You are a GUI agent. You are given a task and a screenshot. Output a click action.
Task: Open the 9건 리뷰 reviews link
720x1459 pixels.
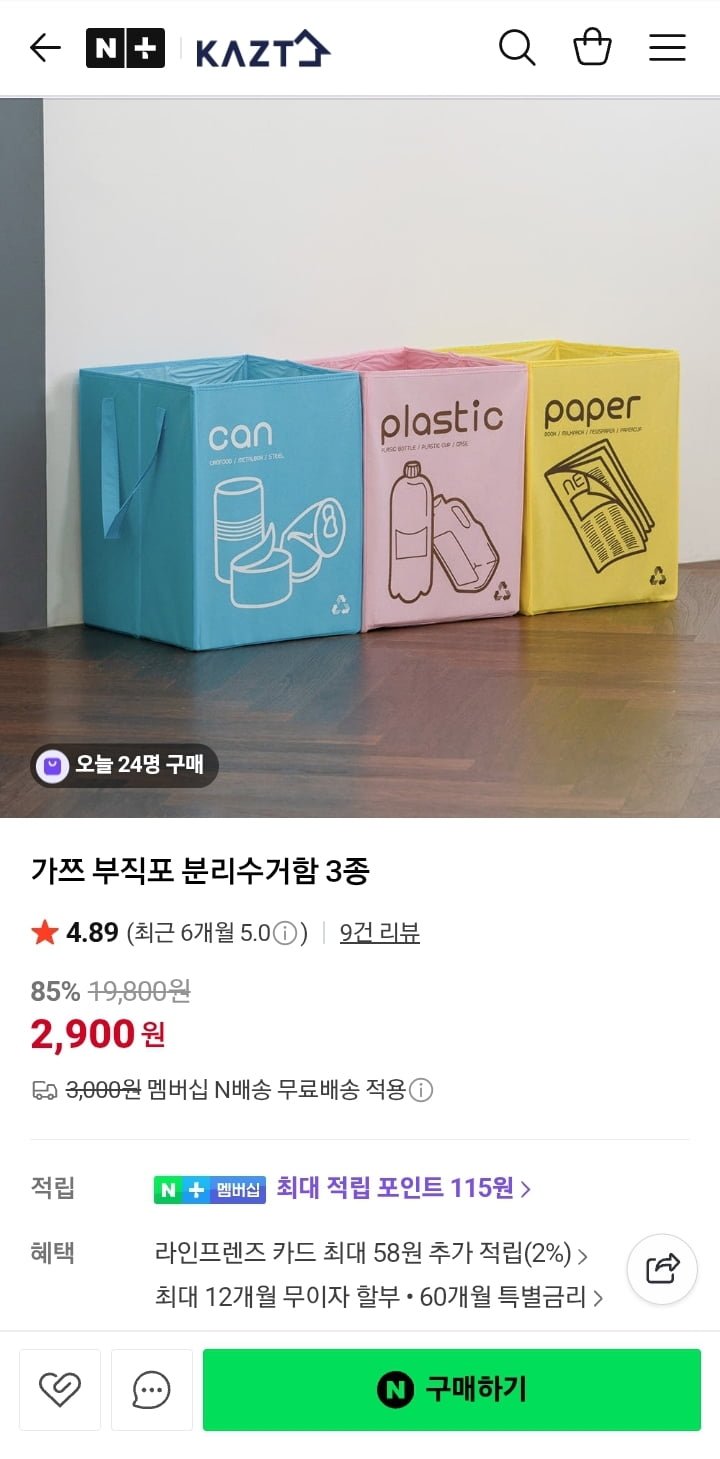click(x=380, y=933)
